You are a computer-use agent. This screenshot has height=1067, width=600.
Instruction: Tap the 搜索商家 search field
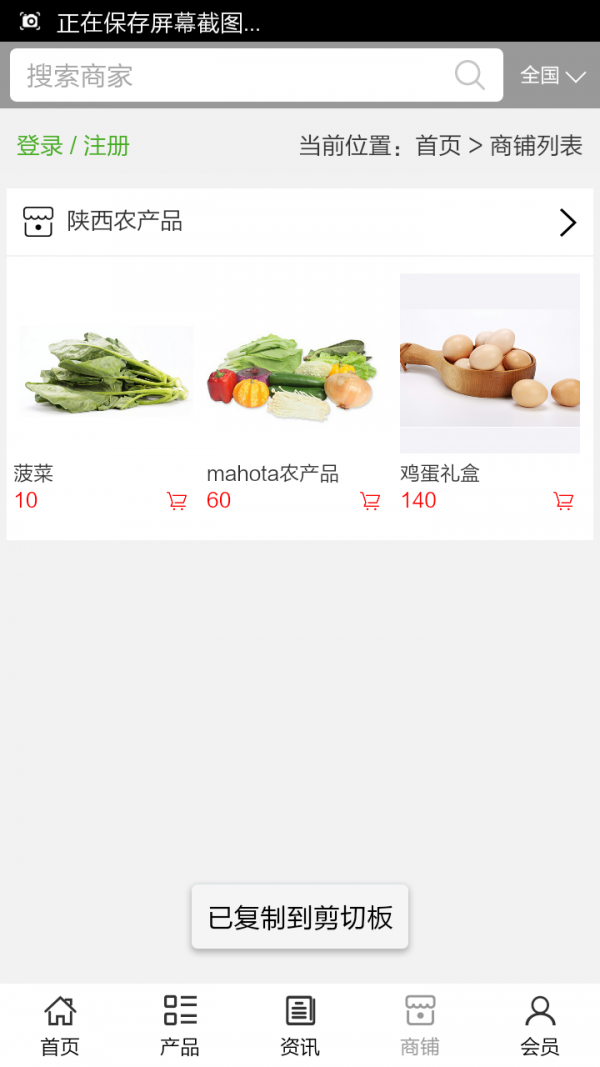[230, 76]
